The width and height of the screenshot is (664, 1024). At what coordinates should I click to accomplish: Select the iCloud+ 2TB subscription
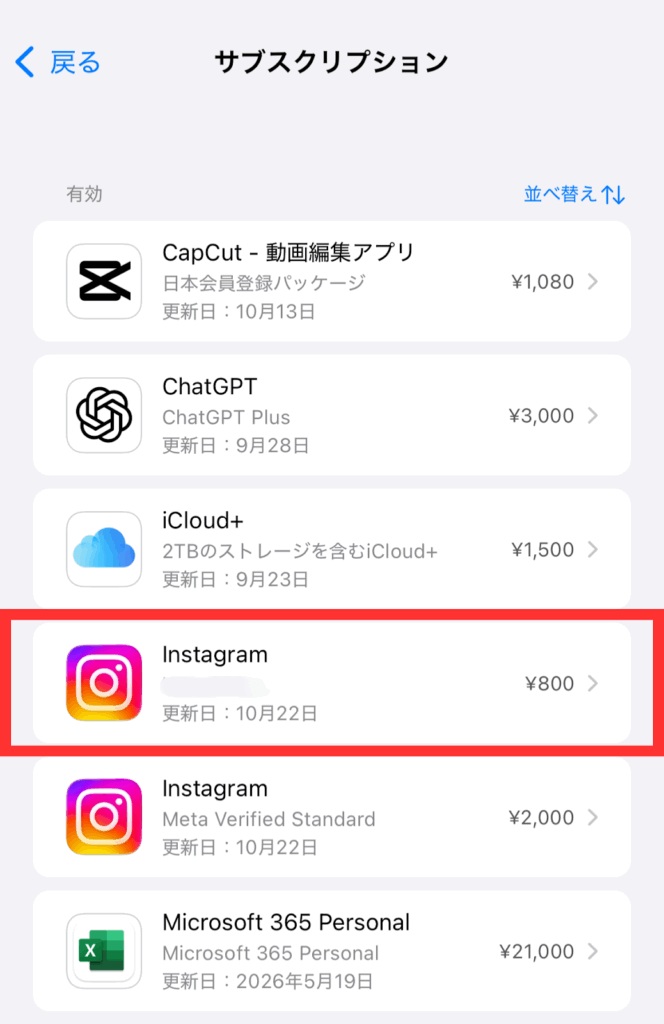click(x=332, y=549)
